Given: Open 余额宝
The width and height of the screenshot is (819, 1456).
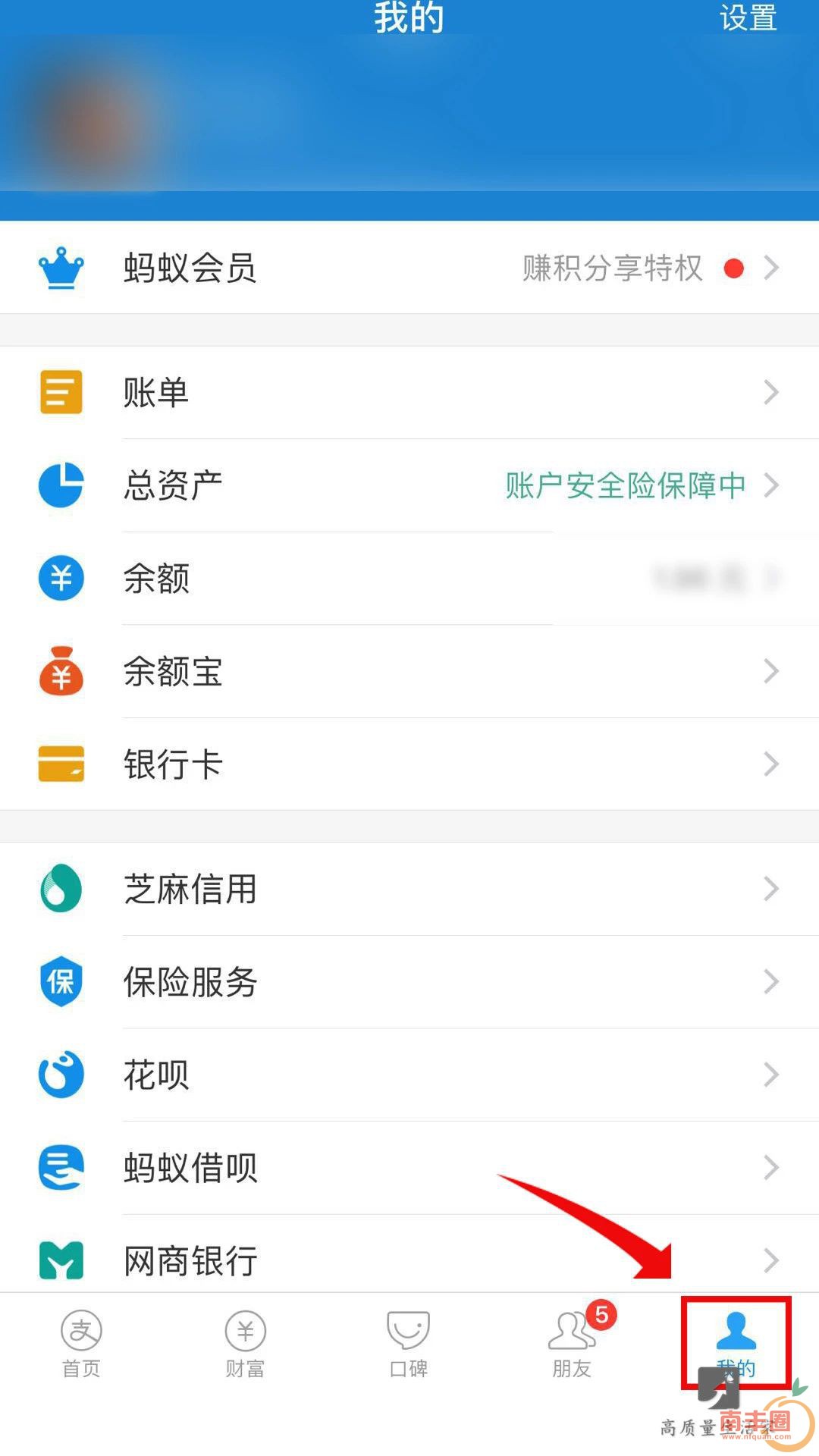Looking at the screenshot, I should pyautogui.click(x=409, y=671).
